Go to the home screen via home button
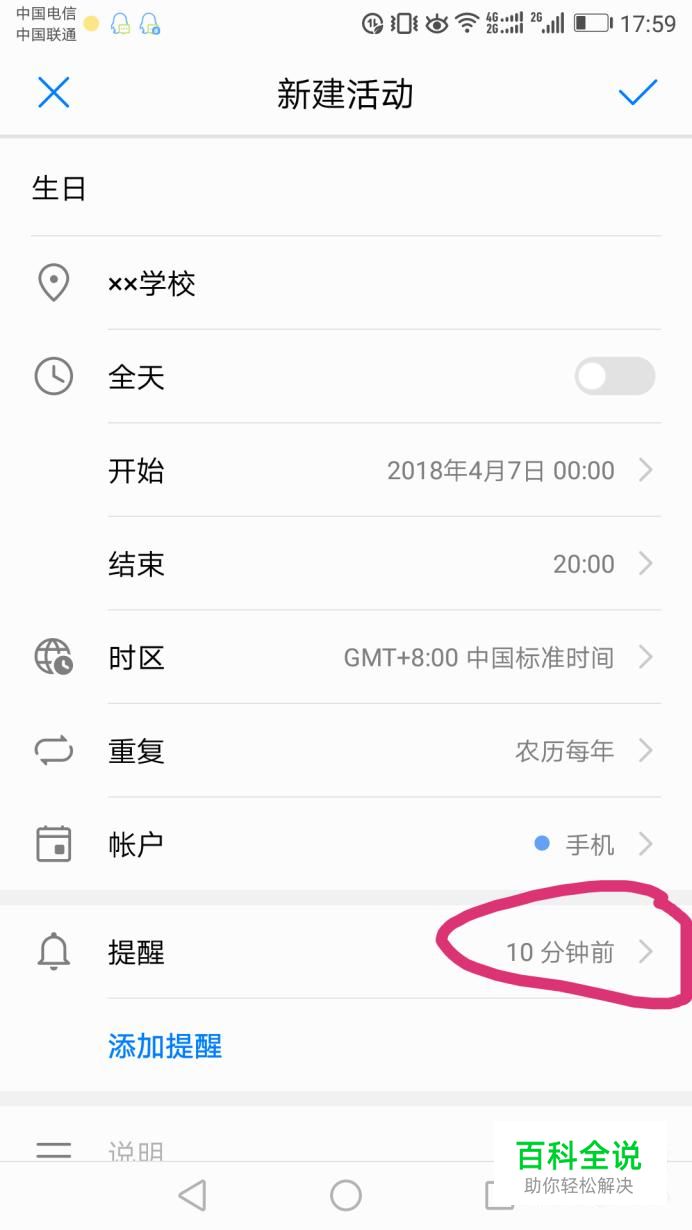The image size is (692, 1230). tap(346, 1195)
